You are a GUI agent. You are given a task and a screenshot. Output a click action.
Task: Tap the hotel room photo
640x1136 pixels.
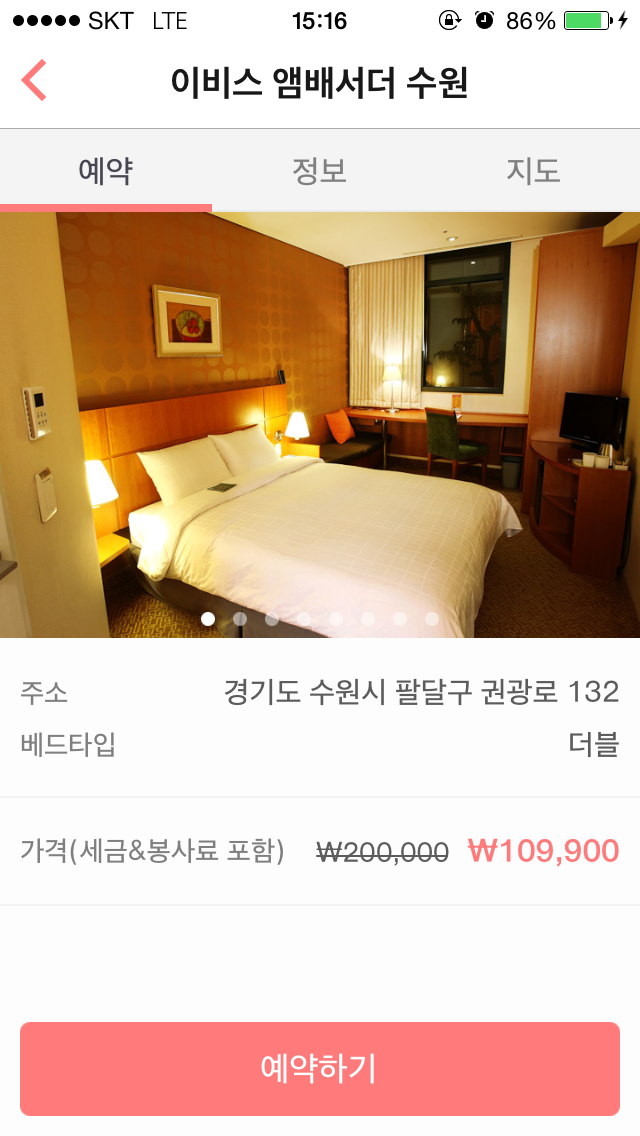[320, 420]
